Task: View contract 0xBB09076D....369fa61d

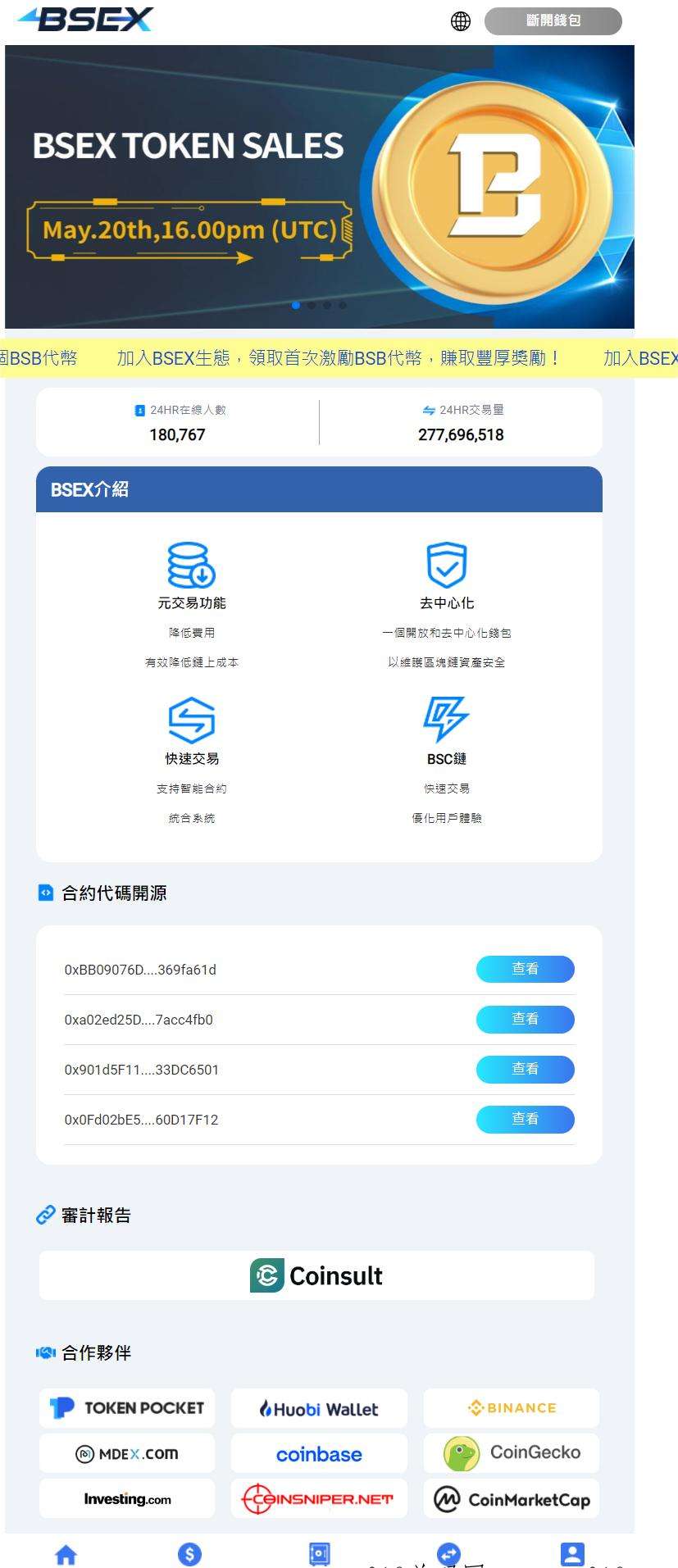Action: coord(525,969)
